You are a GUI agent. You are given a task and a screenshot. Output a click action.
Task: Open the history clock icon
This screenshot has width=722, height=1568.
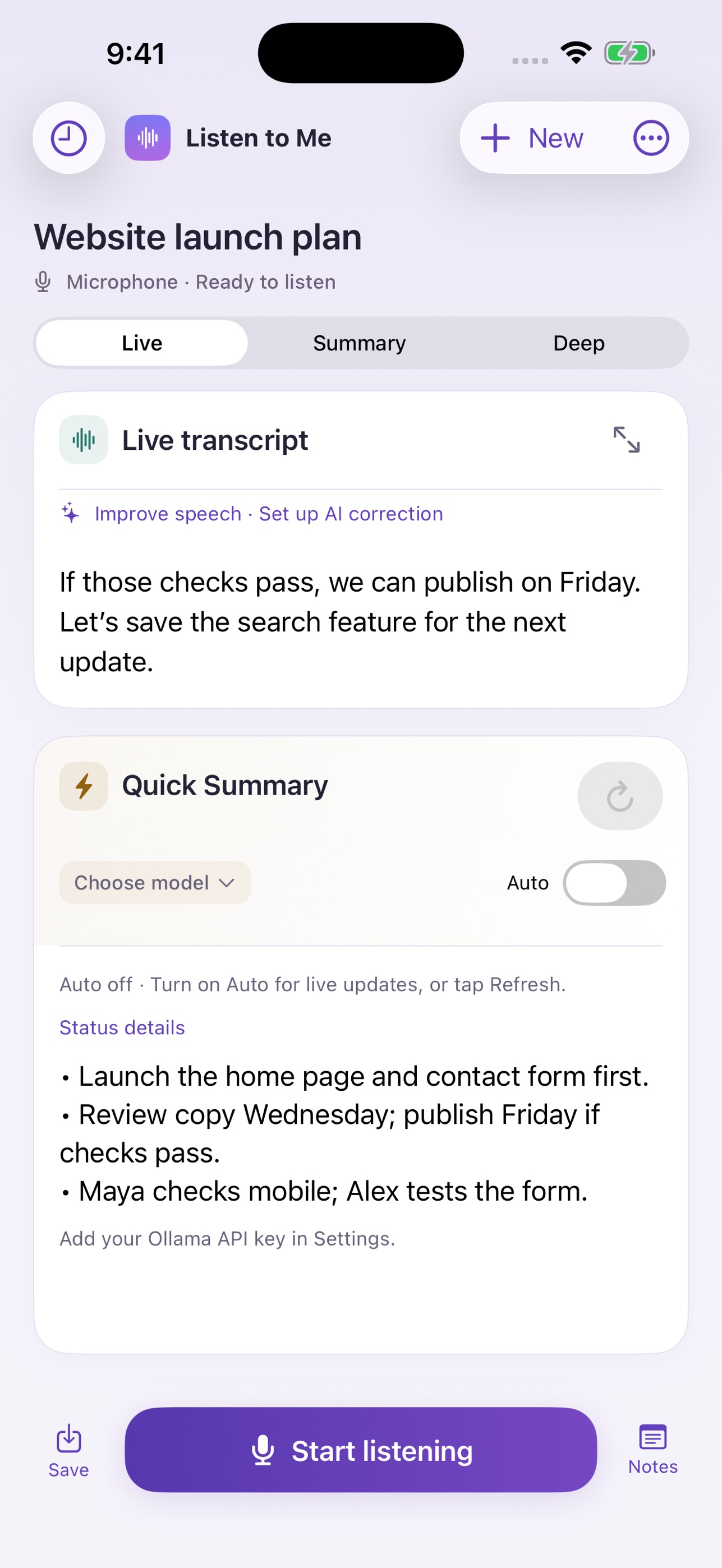click(x=69, y=138)
